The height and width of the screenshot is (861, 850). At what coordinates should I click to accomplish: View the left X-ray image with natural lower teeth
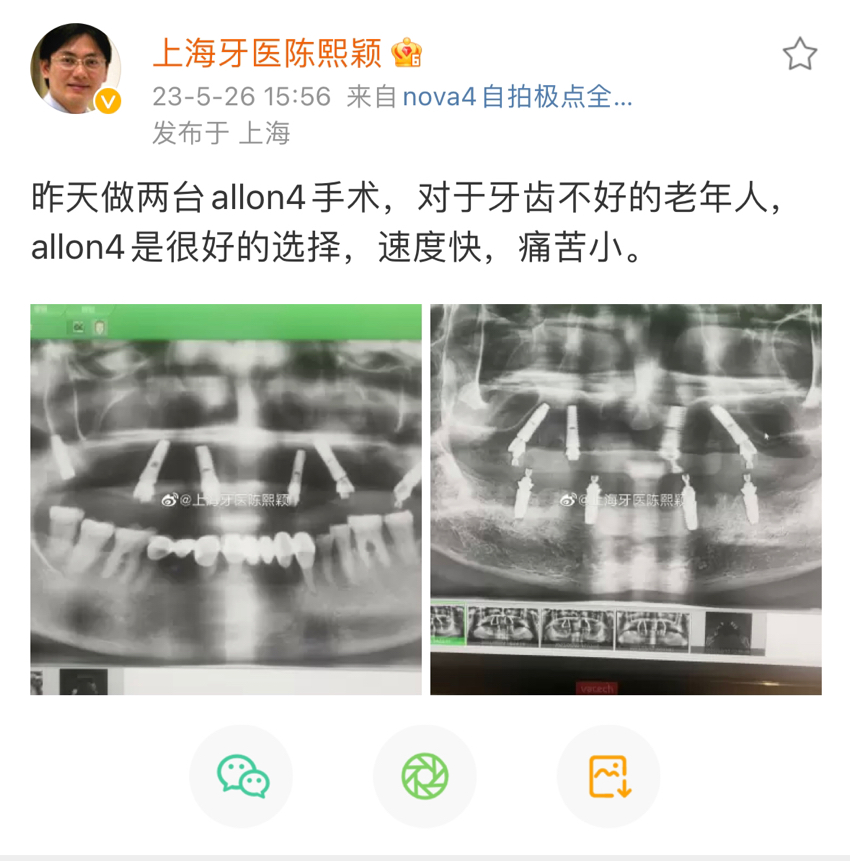point(226,499)
